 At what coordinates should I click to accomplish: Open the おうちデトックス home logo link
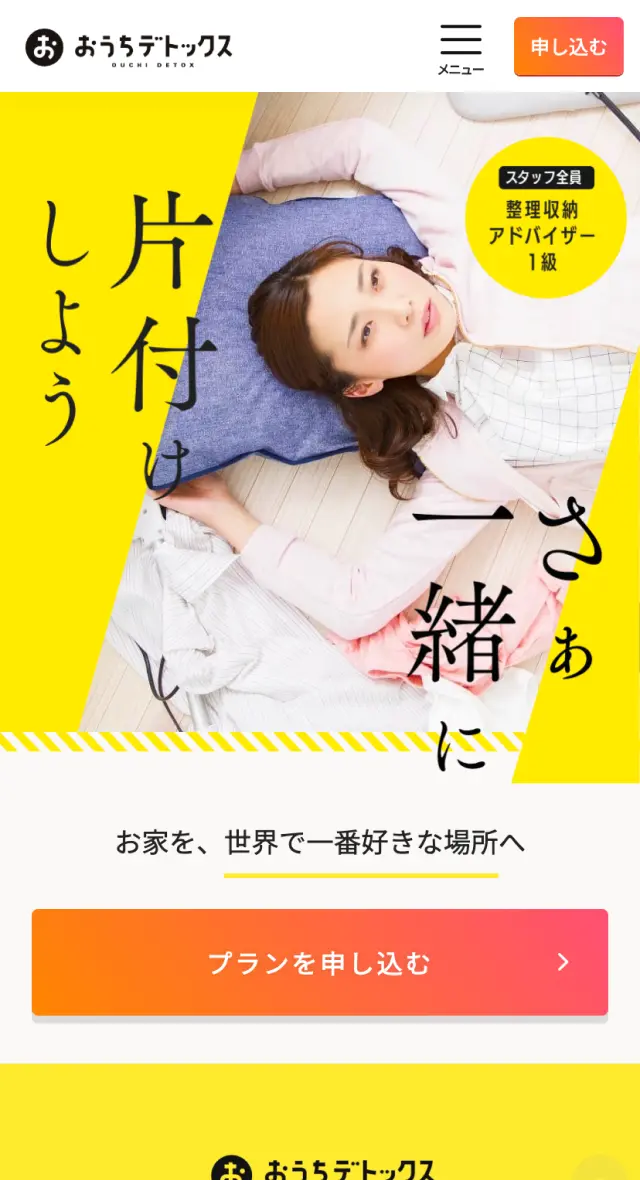click(x=129, y=47)
